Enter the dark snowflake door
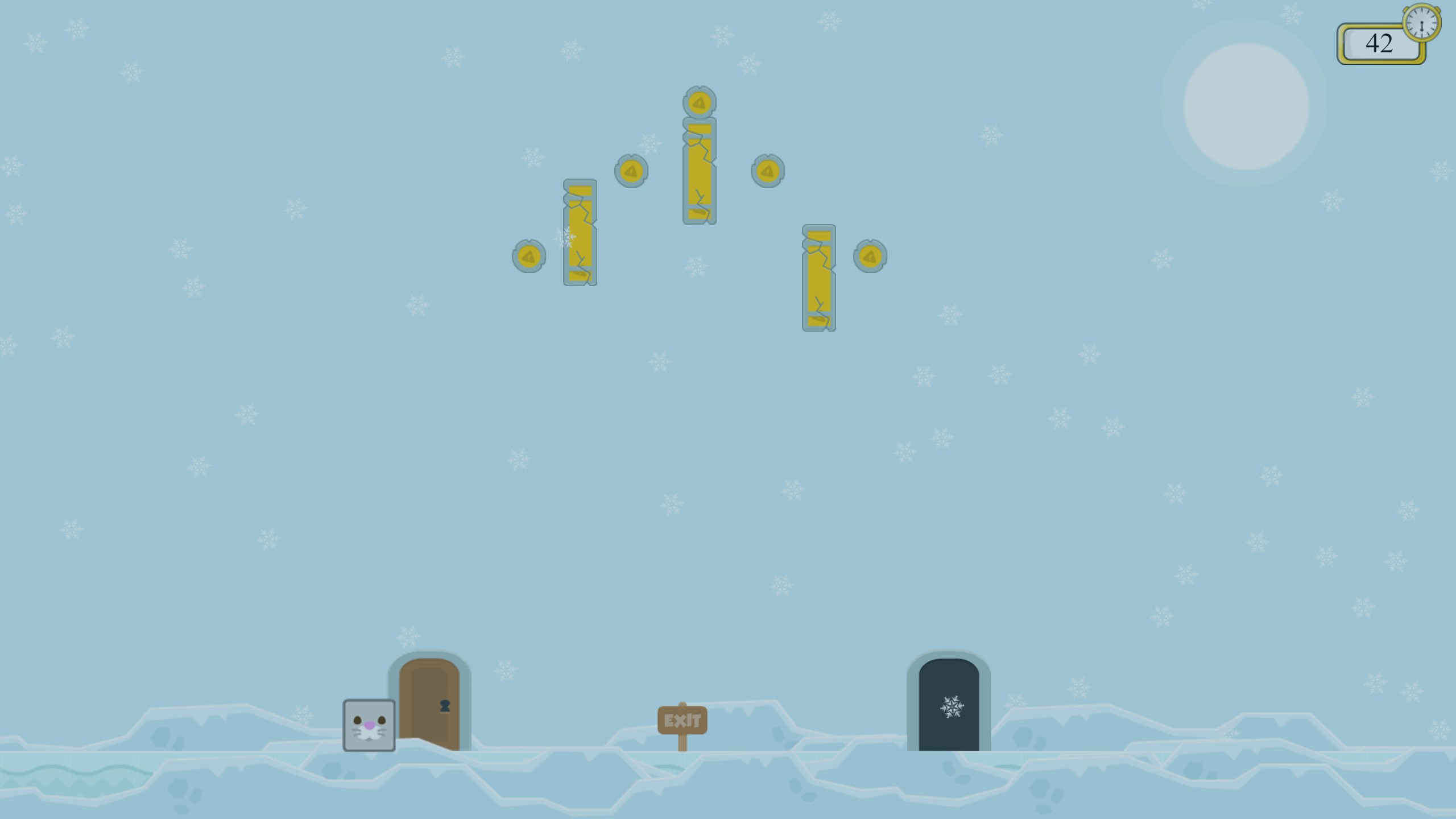This screenshot has width=1456, height=819. 949,705
